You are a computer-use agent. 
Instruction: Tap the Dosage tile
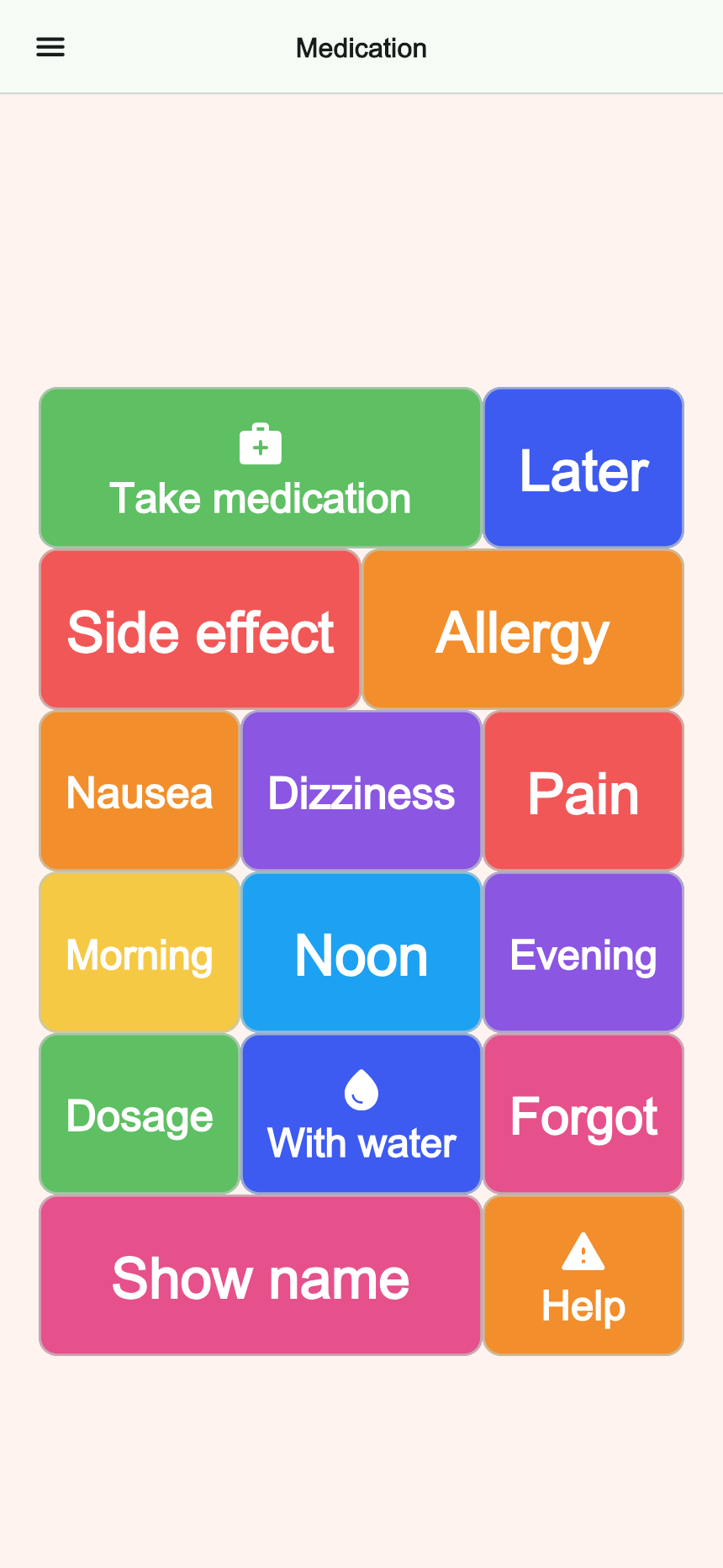(x=140, y=1114)
